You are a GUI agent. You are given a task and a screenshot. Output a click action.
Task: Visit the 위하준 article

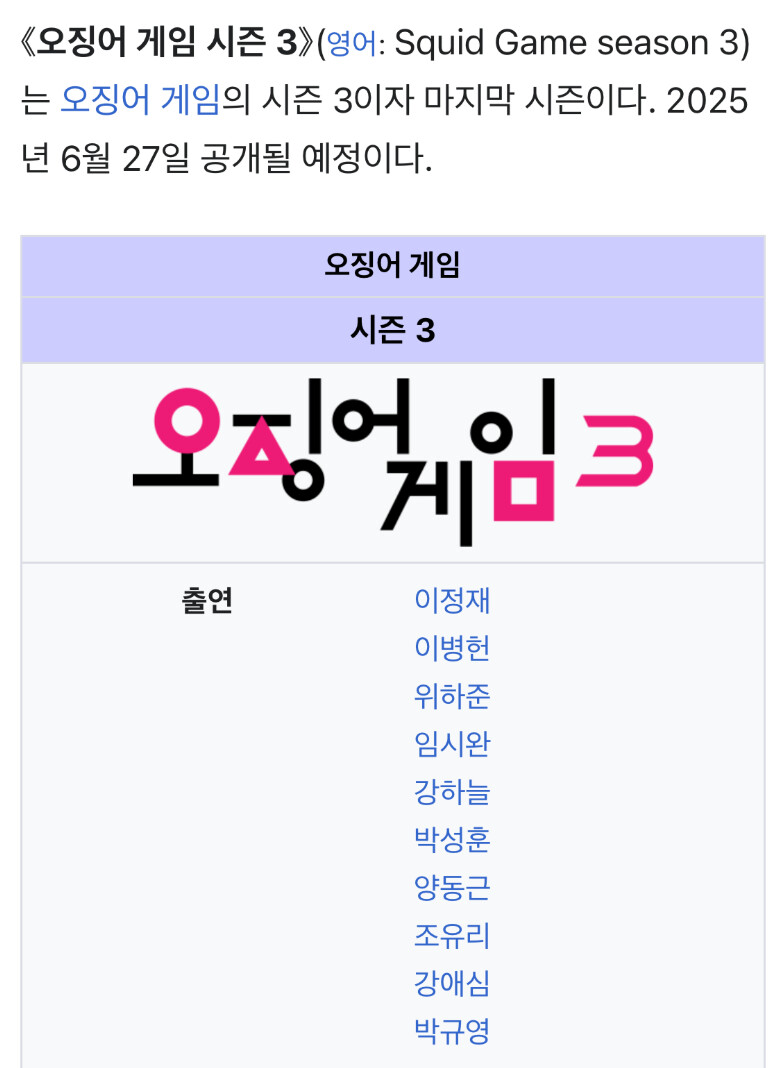452,696
